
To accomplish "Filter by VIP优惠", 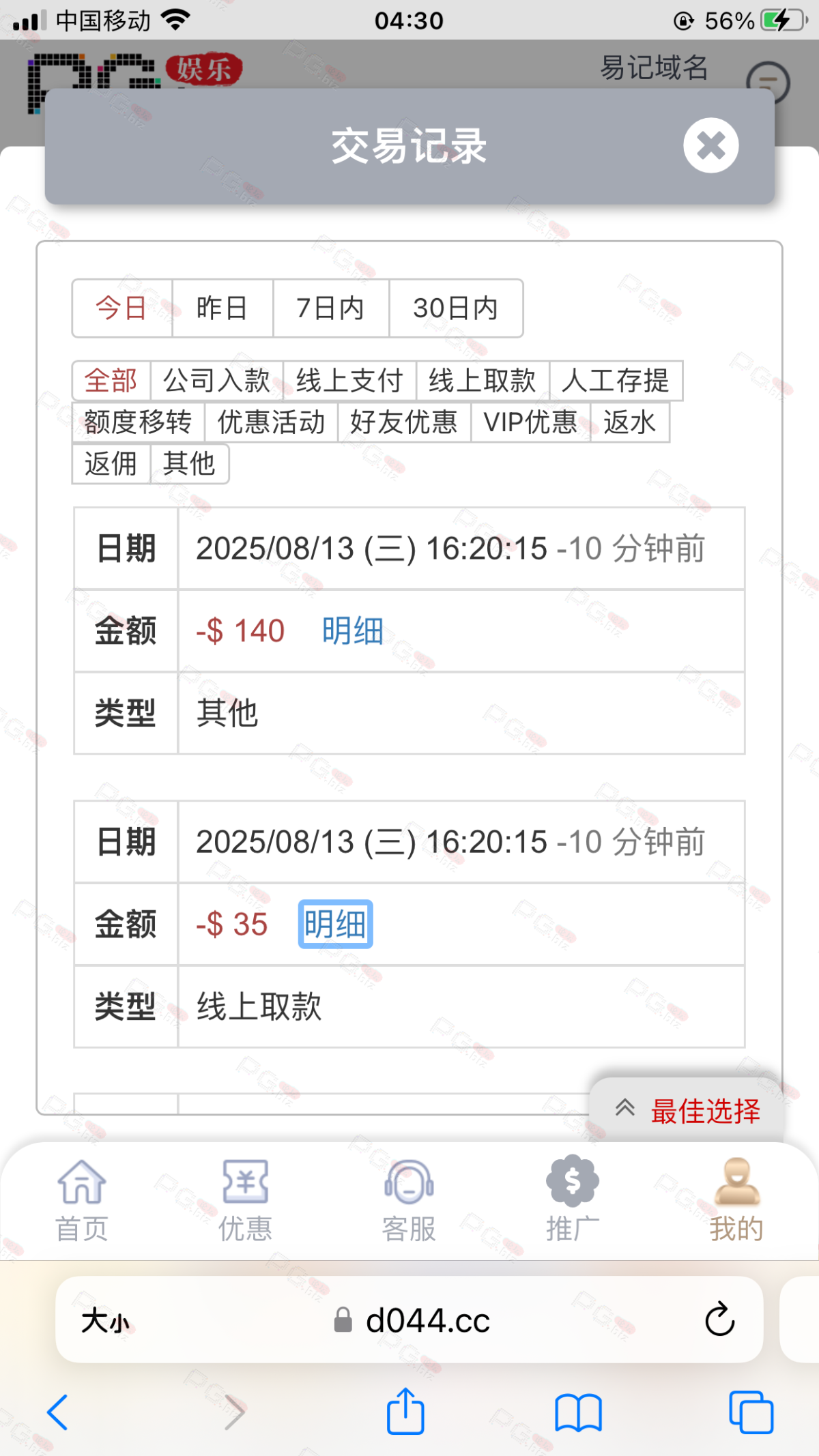I will (530, 422).
